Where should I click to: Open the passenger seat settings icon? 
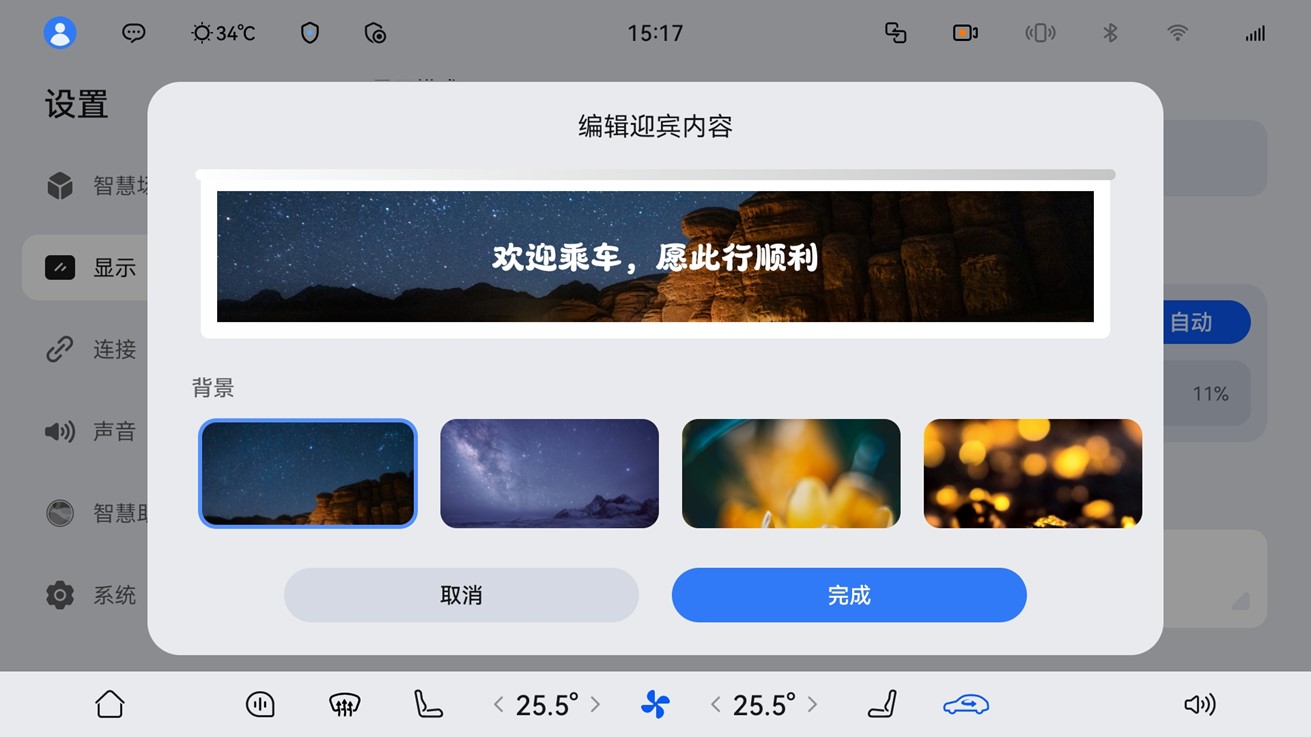881,705
